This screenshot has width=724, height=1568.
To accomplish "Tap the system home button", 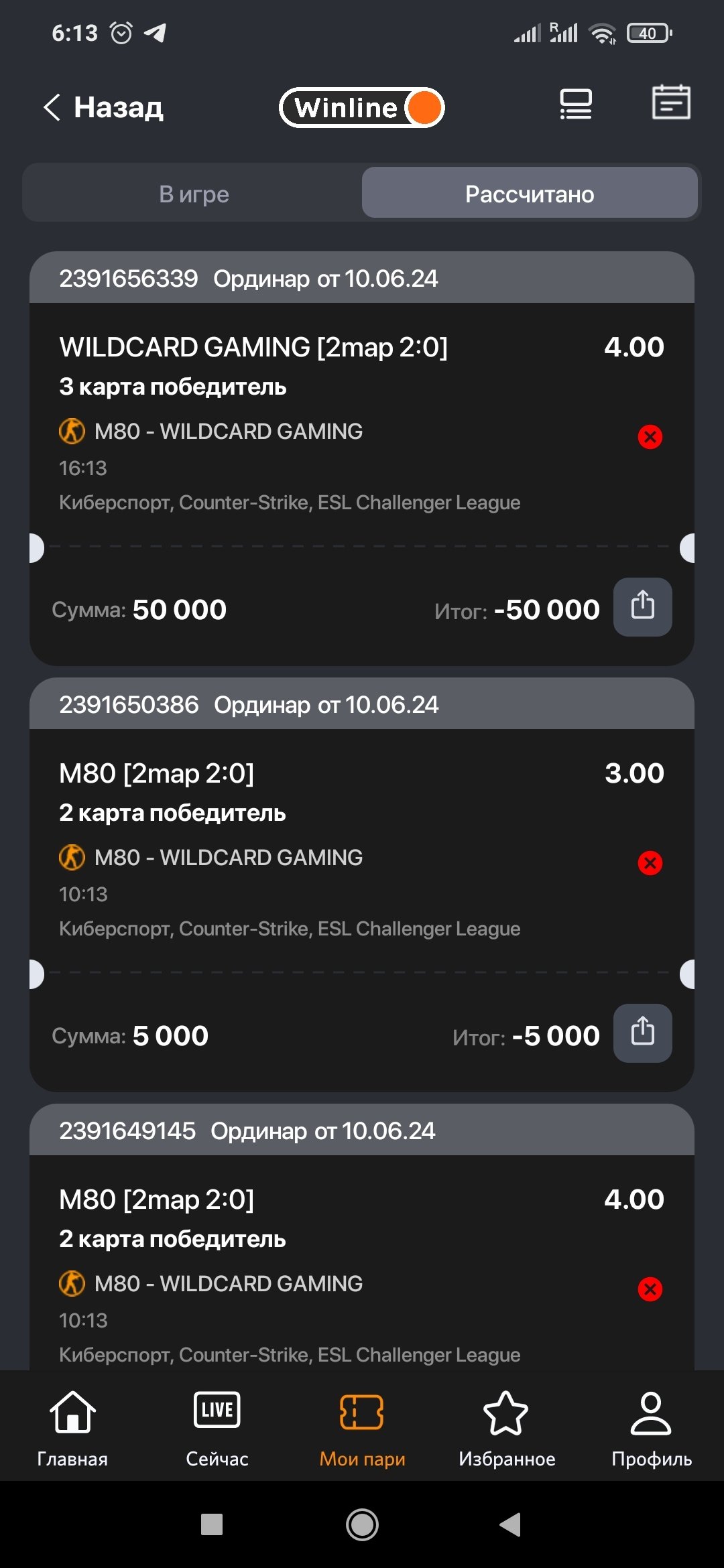I will point(362,1525).
